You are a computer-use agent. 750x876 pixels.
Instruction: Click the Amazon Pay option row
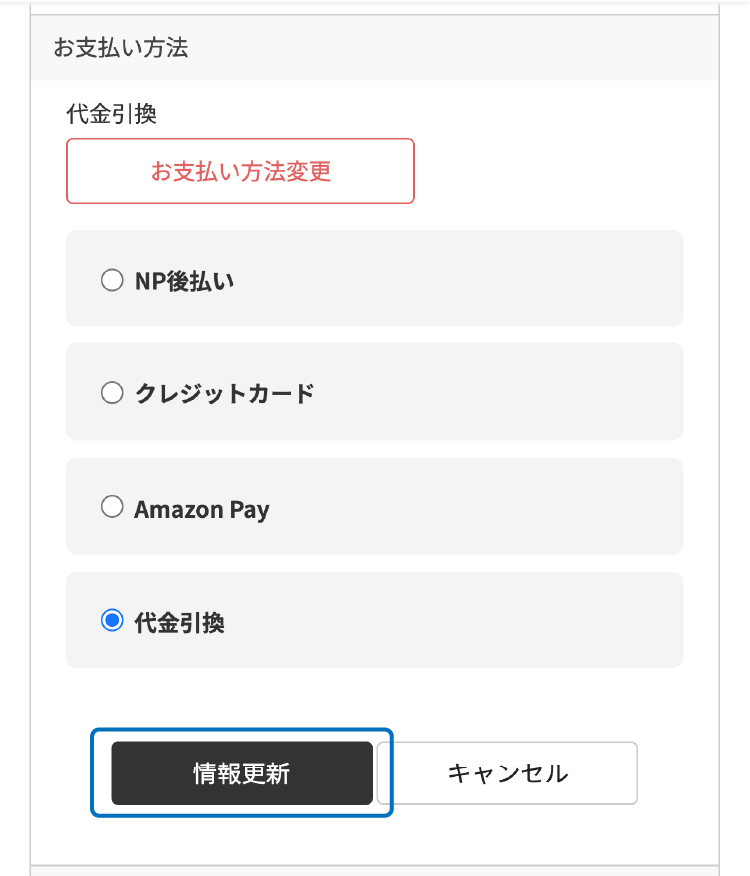[375, 507]
